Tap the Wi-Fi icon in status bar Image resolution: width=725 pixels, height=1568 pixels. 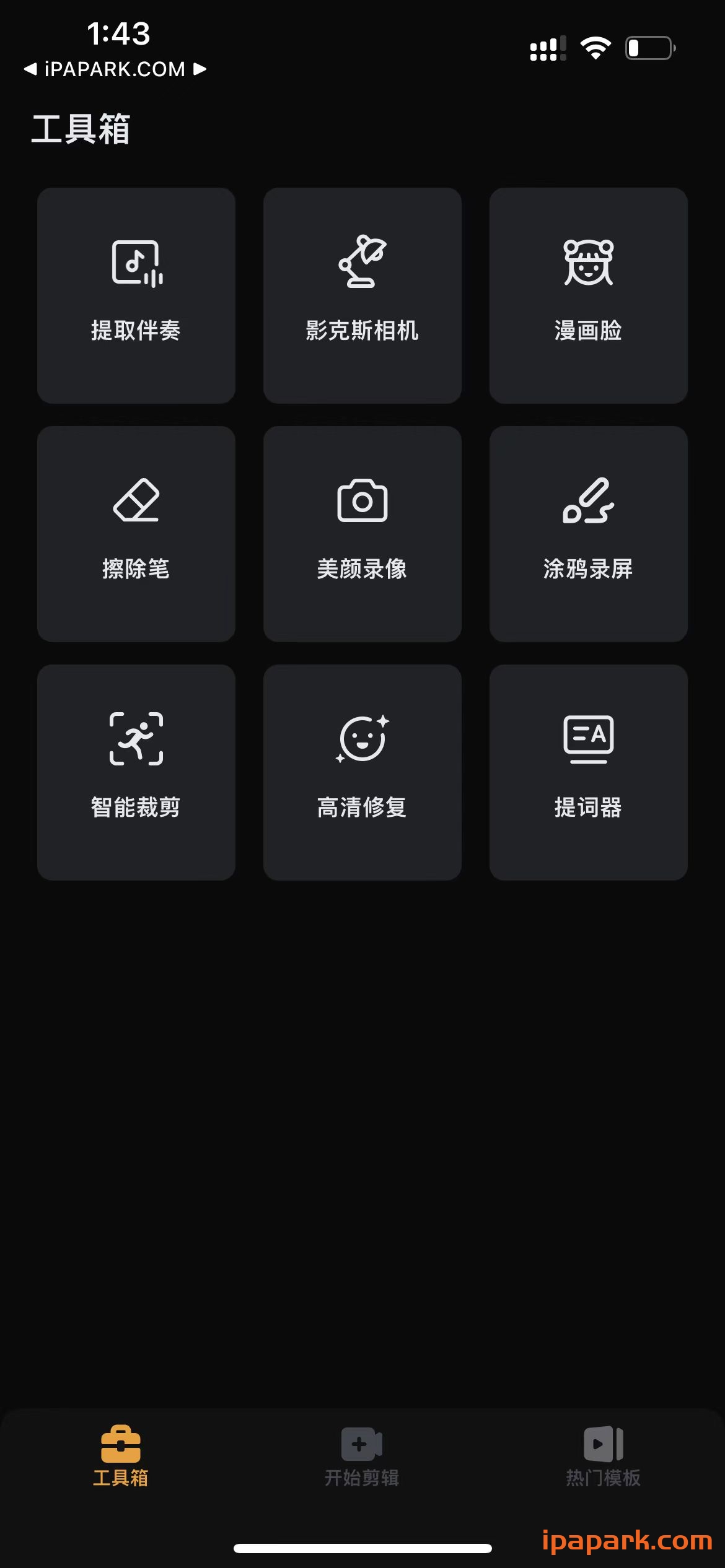click(595, 46)
